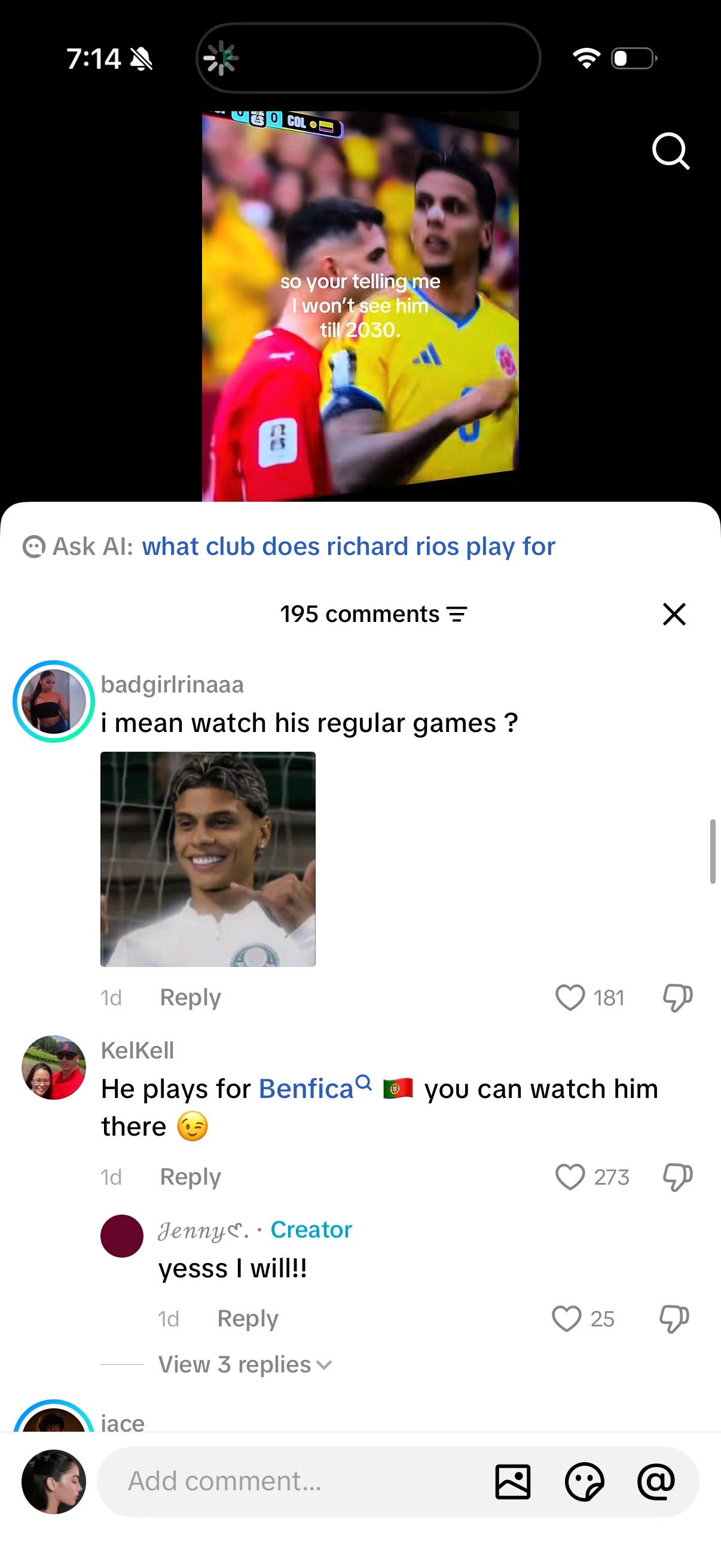Close the comments panel
Image resolution: width=721 pixels, height=1568 pixels.
(x=674, y=614)
